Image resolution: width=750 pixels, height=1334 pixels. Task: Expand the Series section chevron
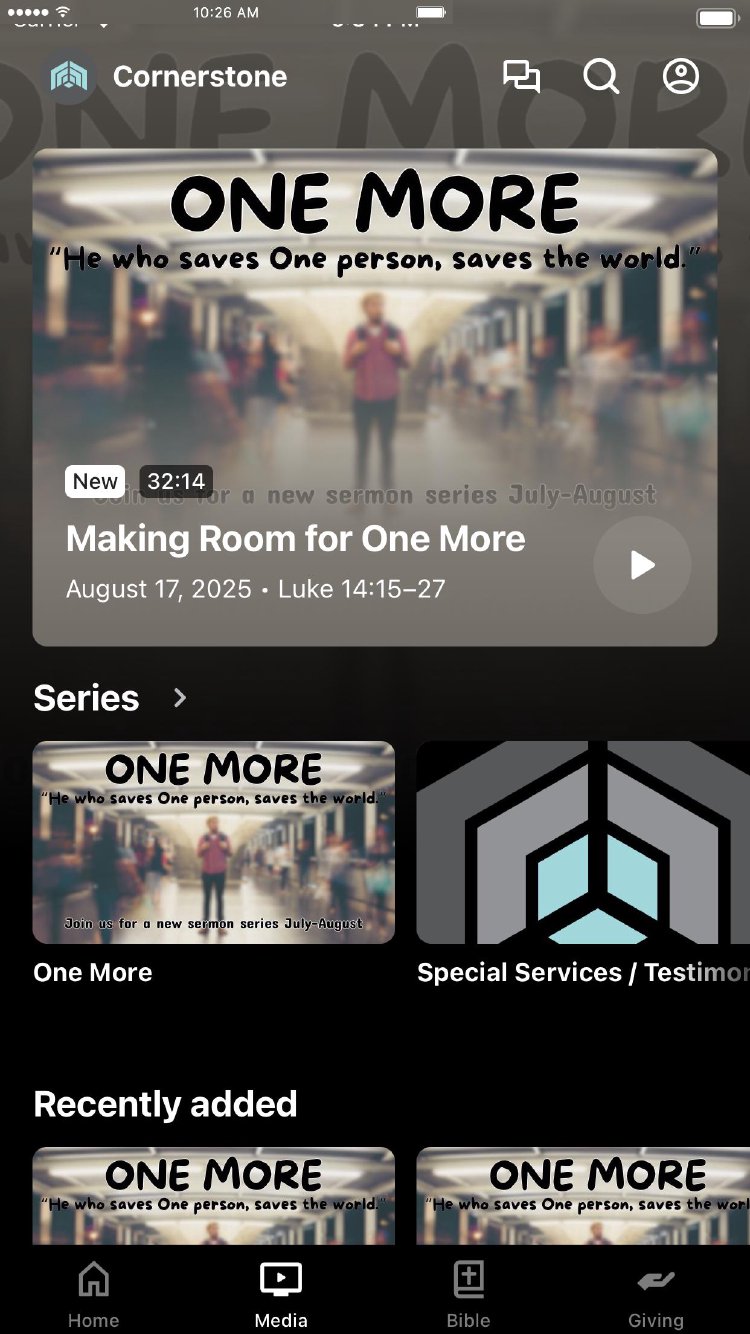(x=180, y=698)
